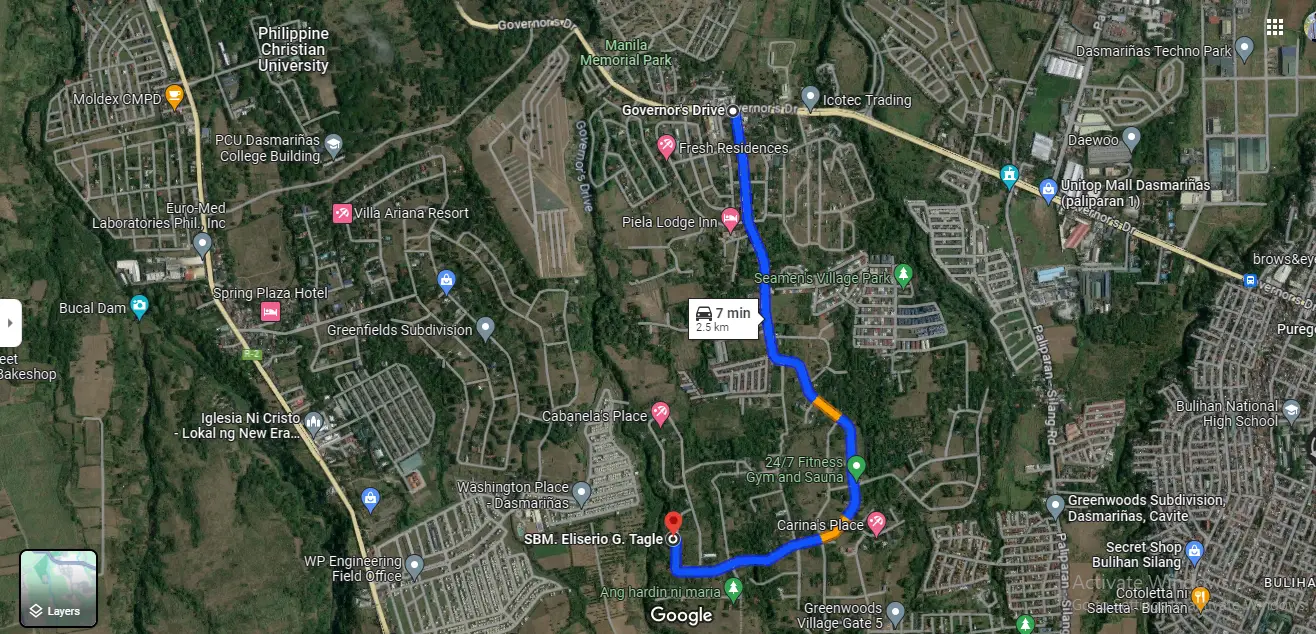Open the Google apps grid

pyautogui.click(x=1275, y=27)
